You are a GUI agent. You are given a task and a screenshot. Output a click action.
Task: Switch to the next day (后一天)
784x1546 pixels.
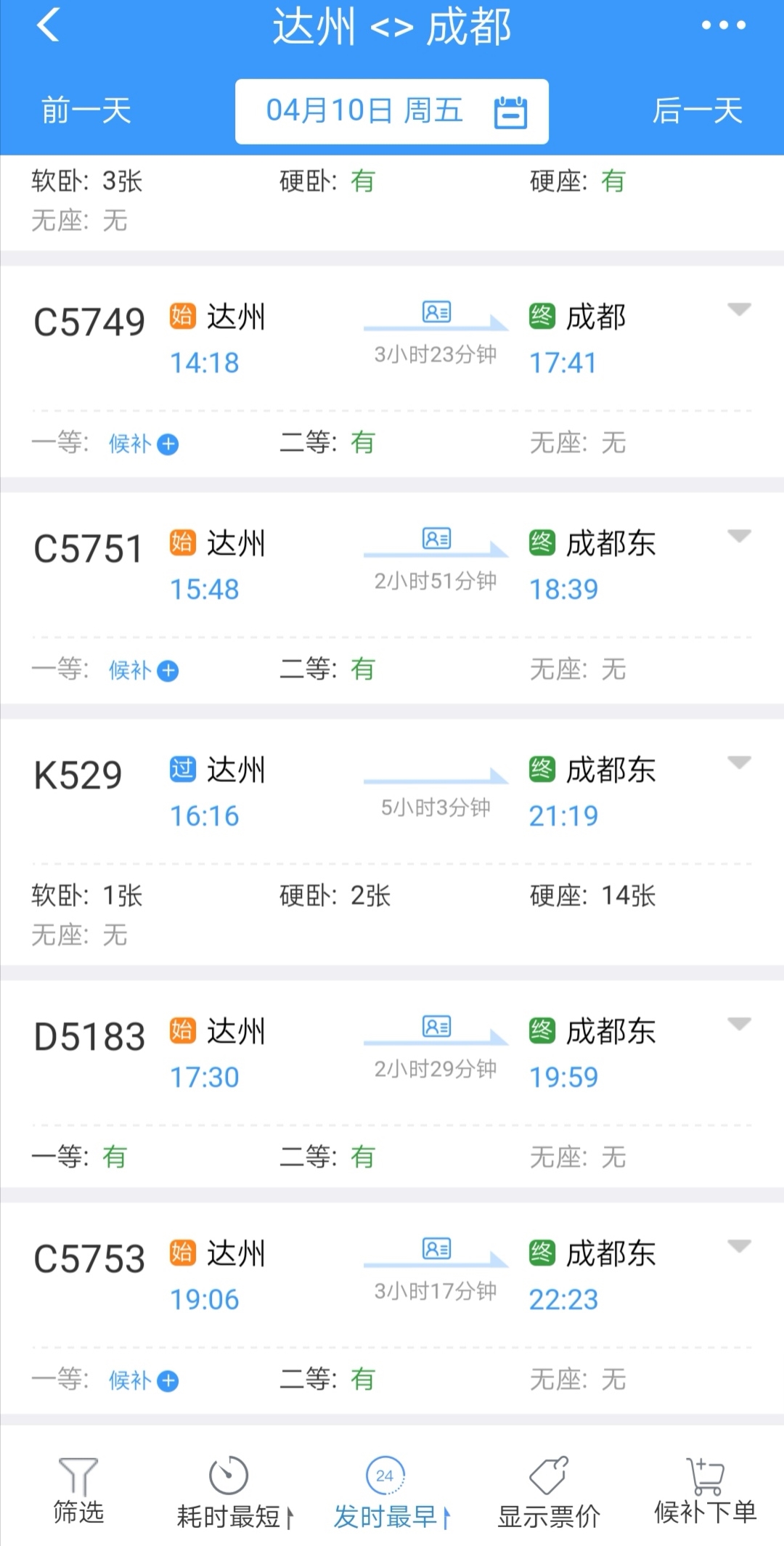[697, 111]
